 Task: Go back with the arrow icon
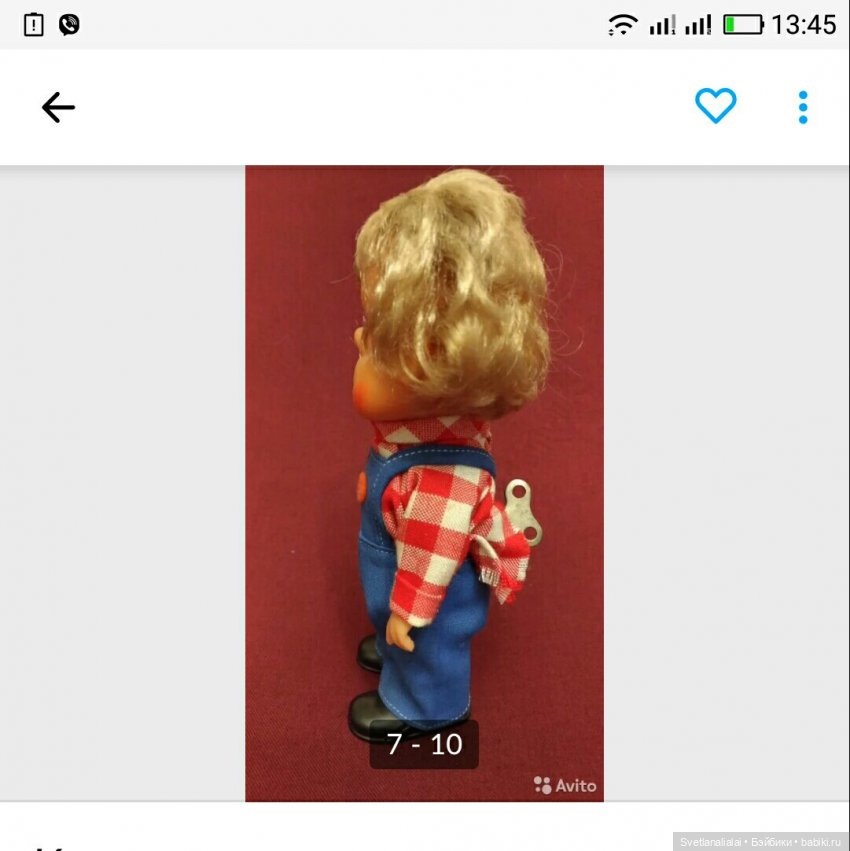58,107
